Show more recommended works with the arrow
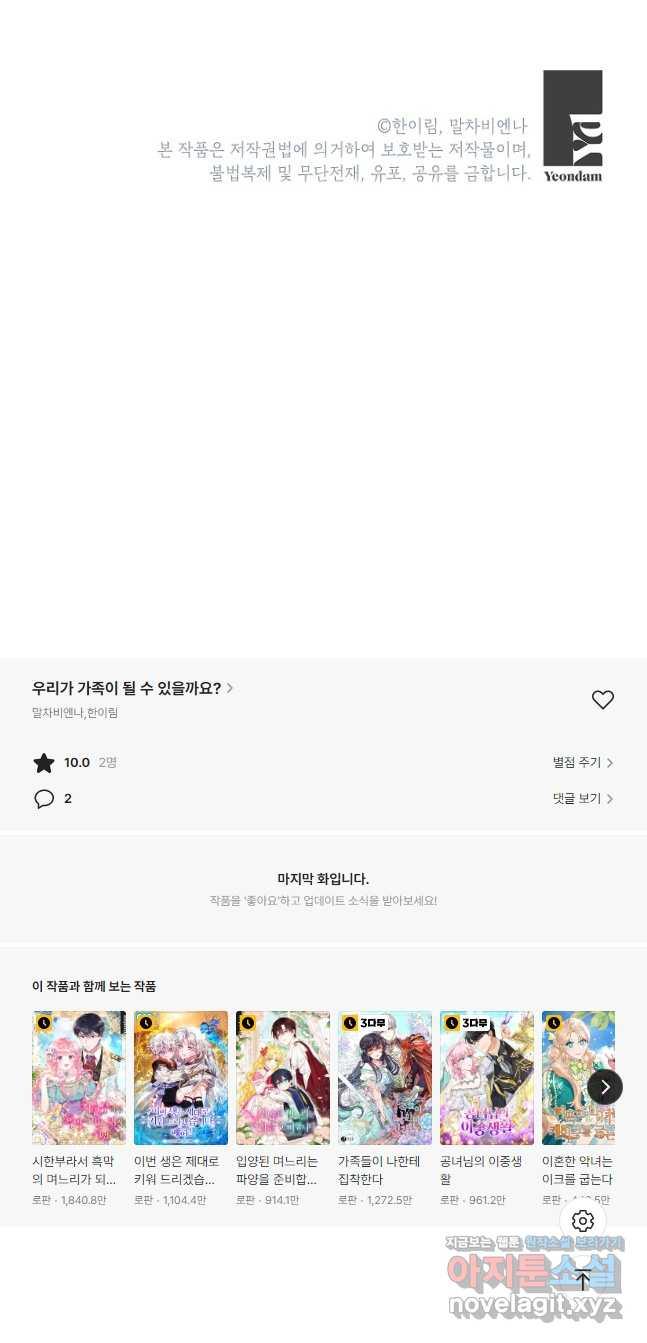 604,1087
